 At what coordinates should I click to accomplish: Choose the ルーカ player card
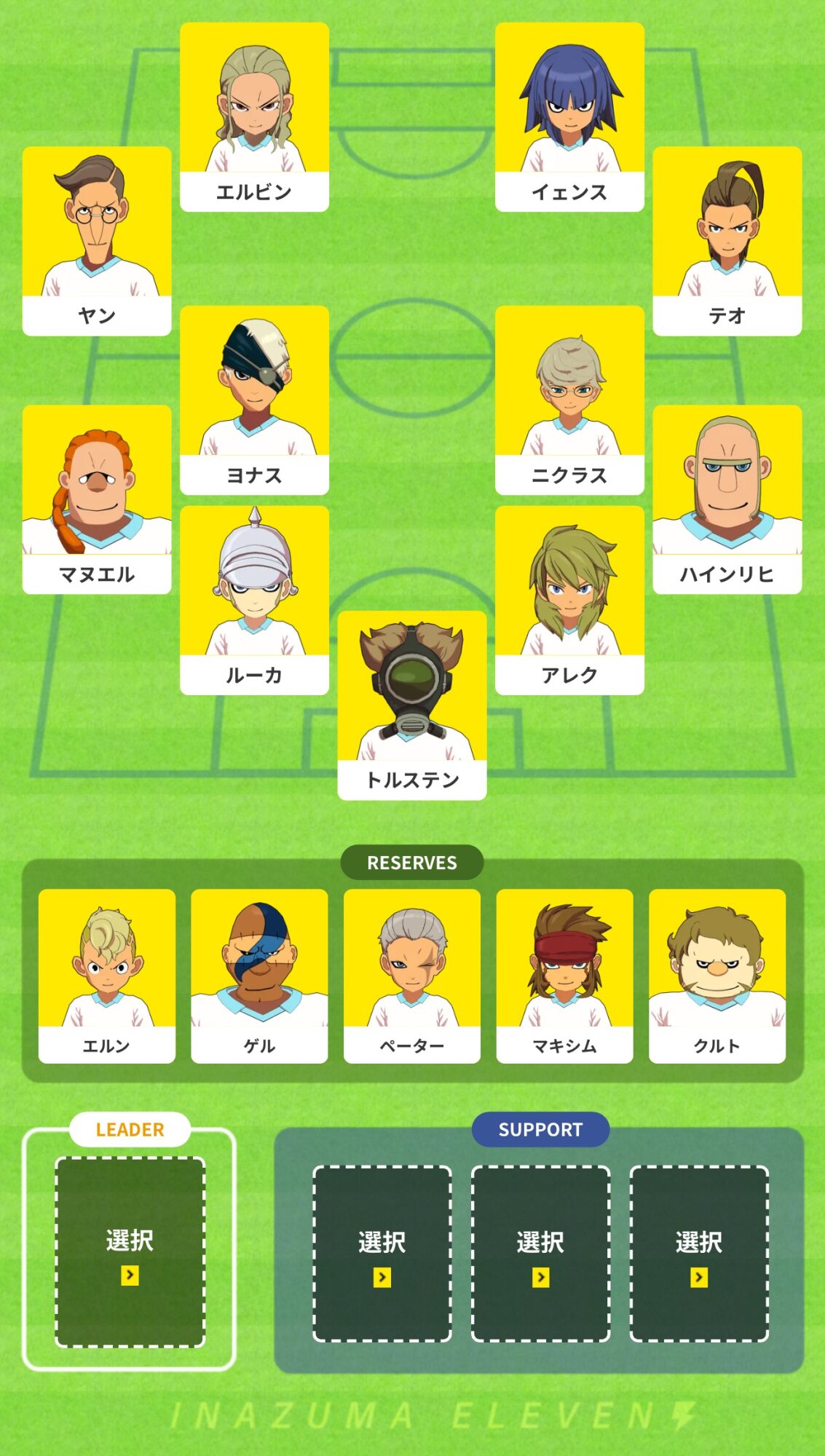pyautogui.click(x=254, y=601)
